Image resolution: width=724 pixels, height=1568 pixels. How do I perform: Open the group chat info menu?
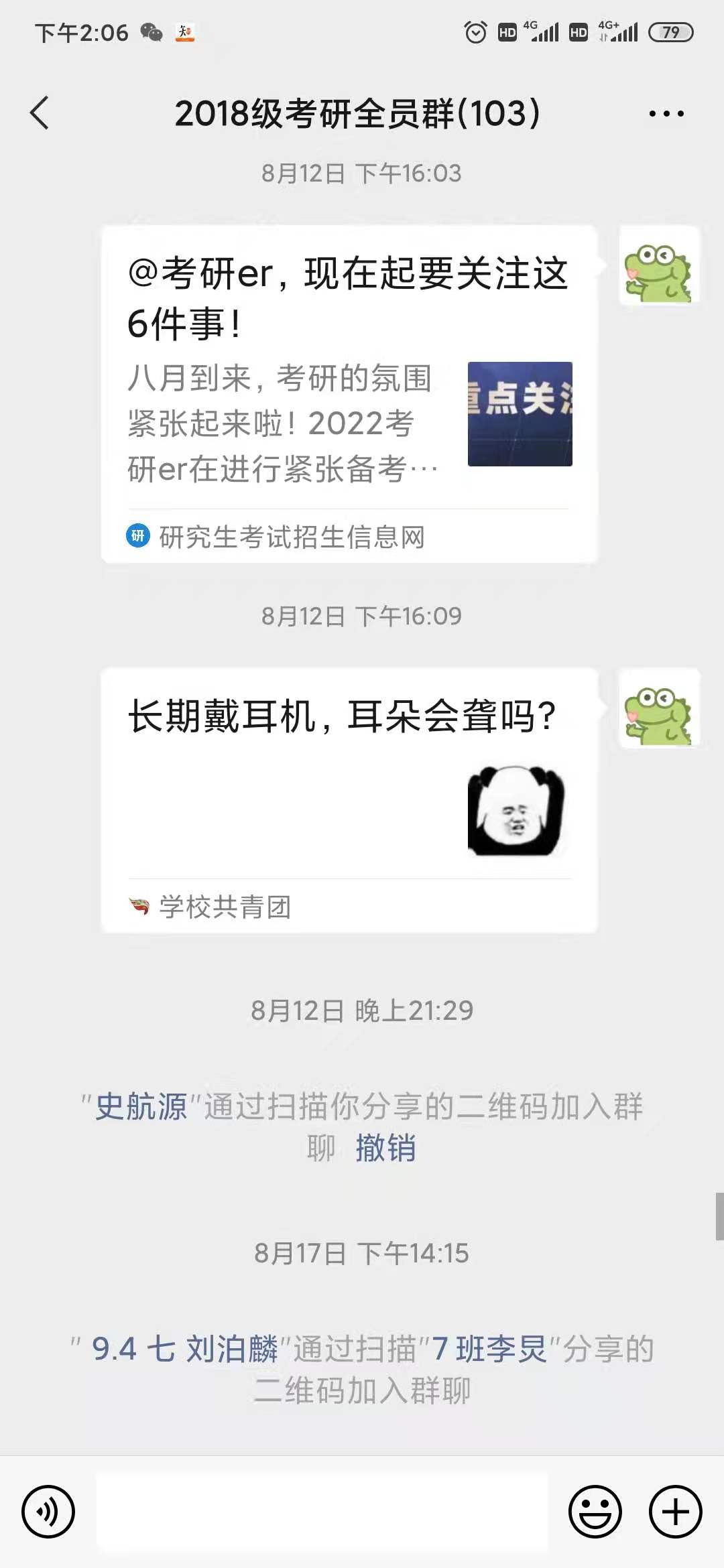(666, 114)
